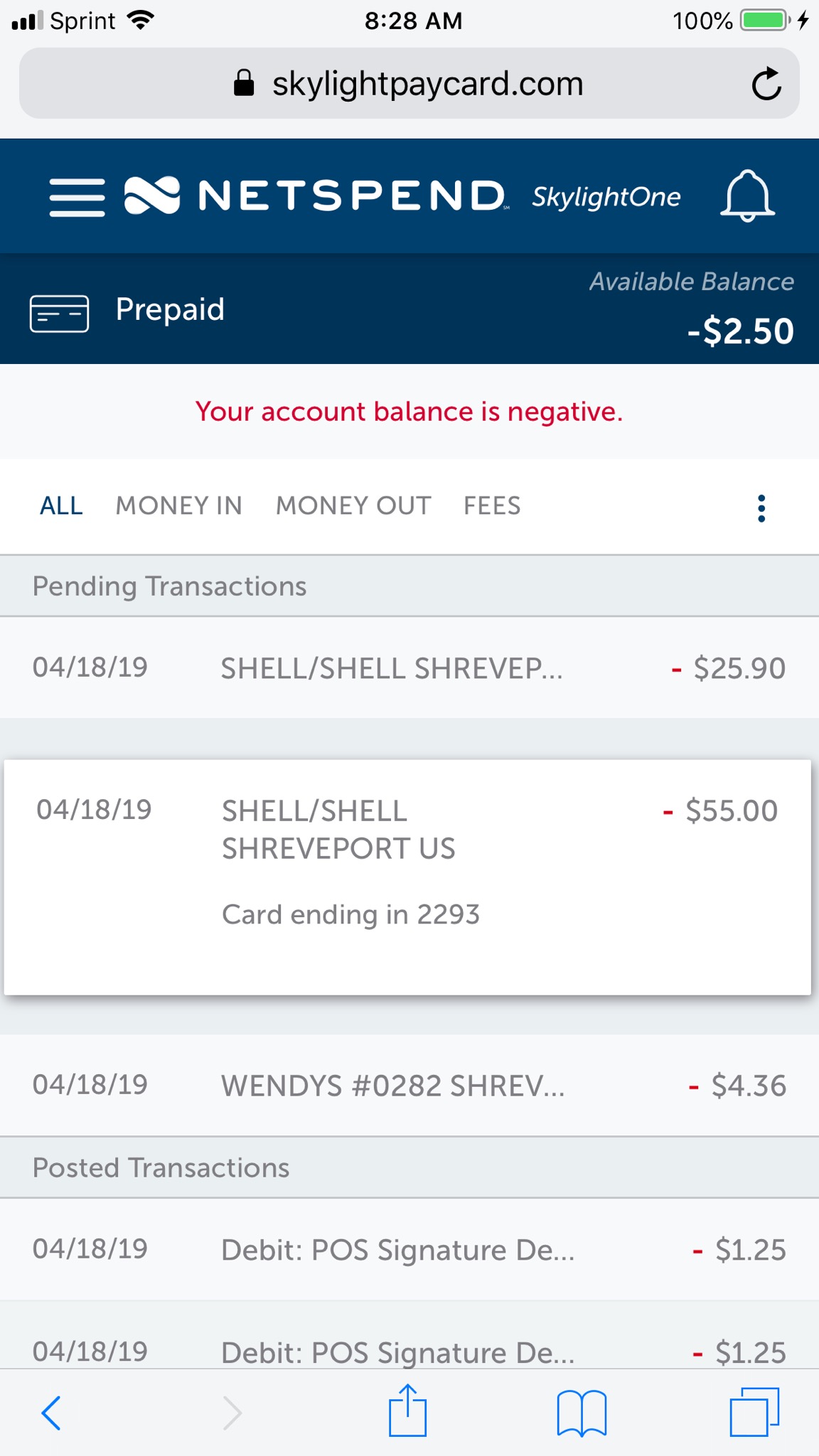Open the hamburger navigation menu

[77, 196]
